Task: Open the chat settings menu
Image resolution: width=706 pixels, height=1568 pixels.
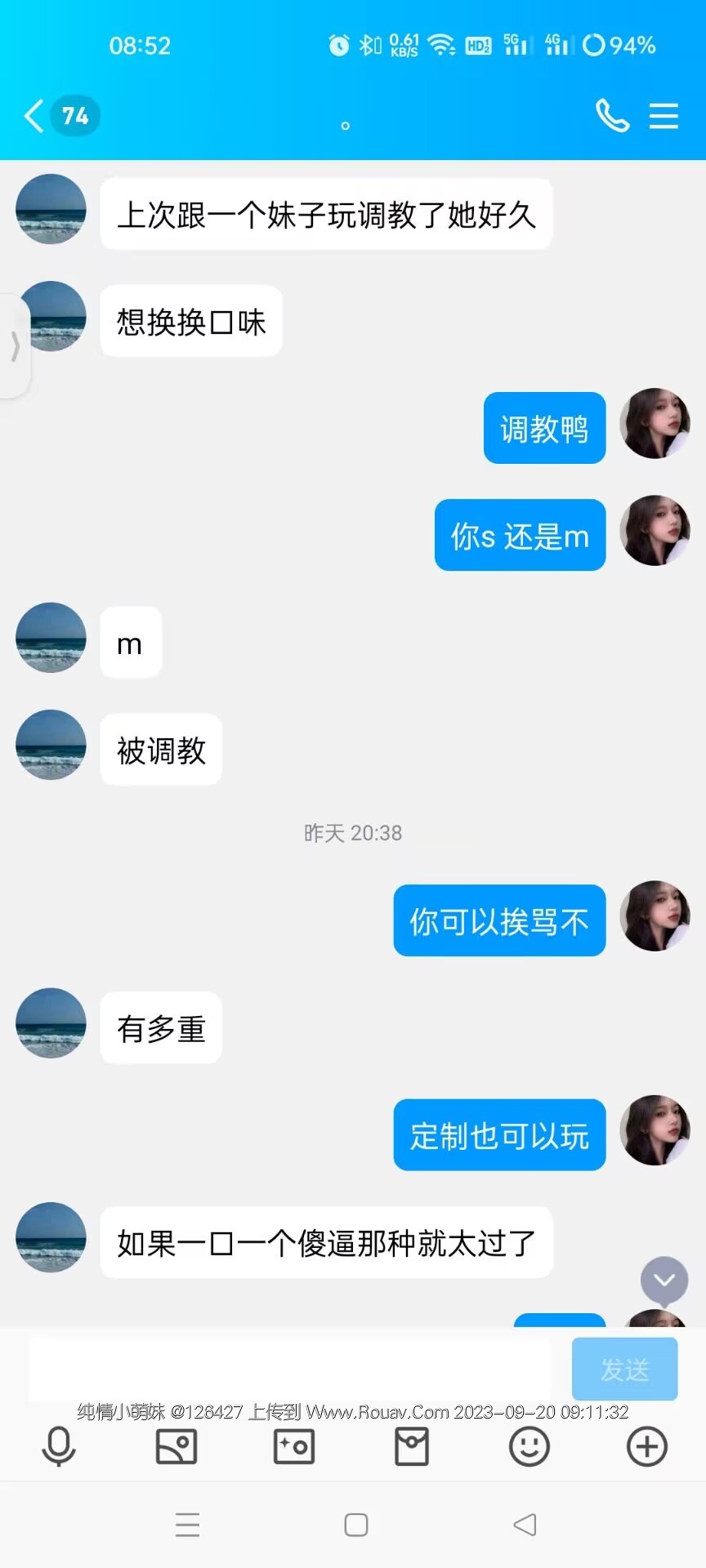Action: [664, 116]
